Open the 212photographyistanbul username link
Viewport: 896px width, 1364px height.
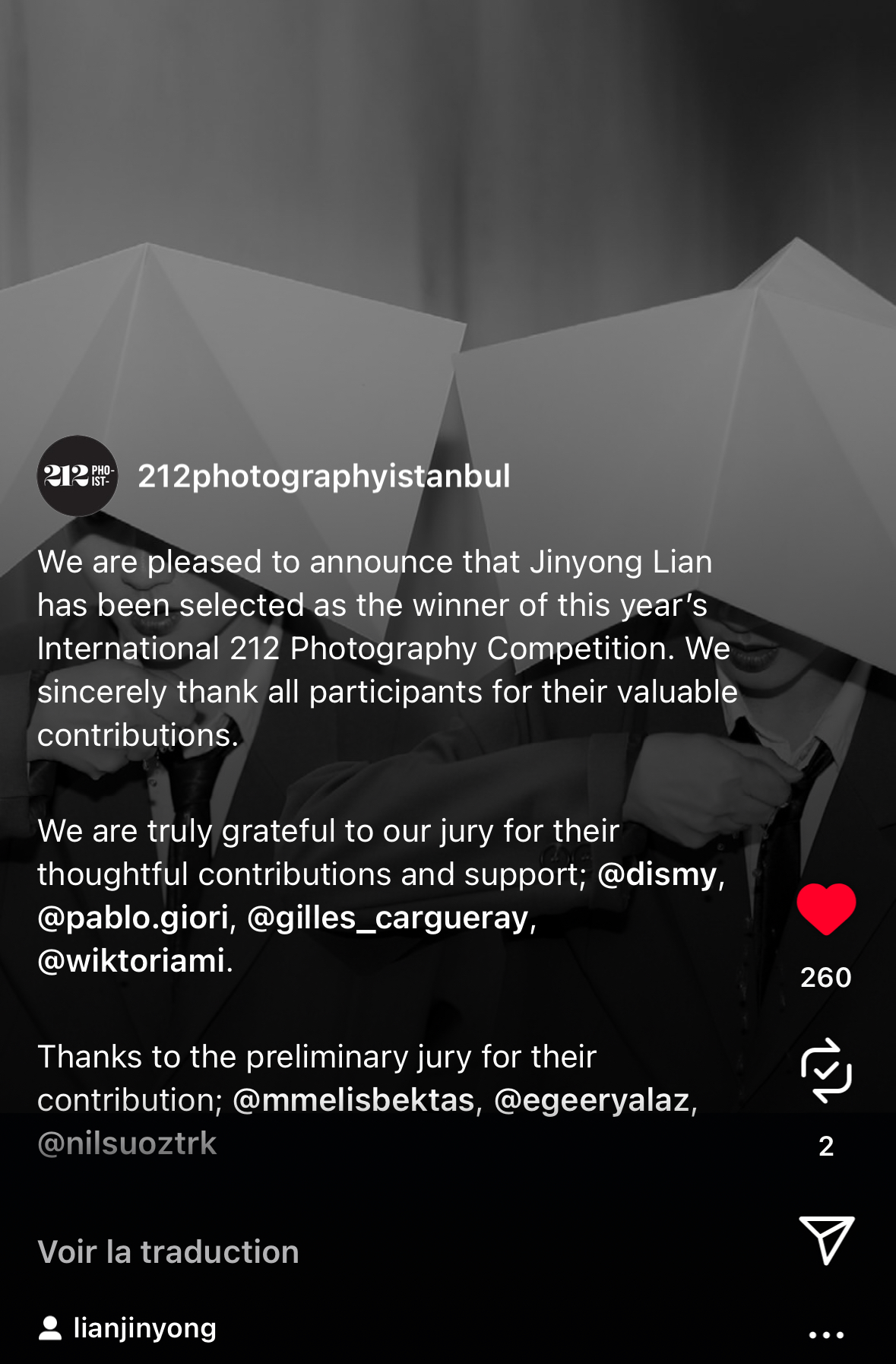(x=324, y=477)
